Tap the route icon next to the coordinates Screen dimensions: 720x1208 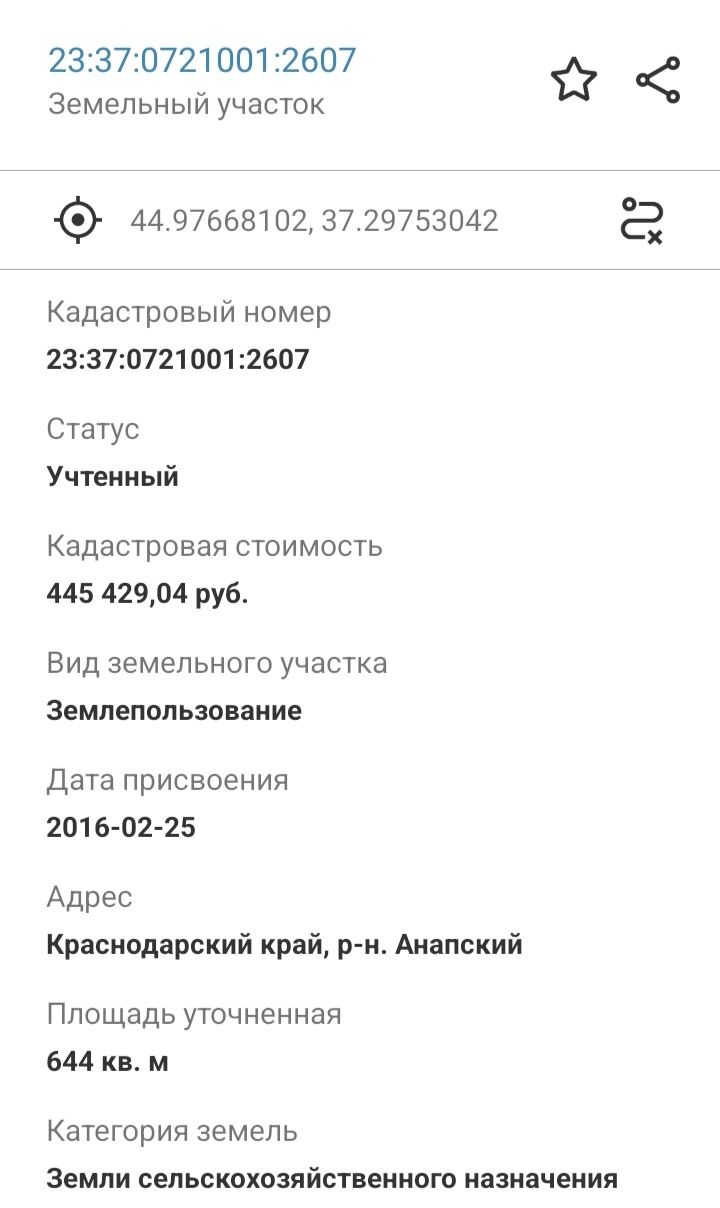(x=642, y=220)
